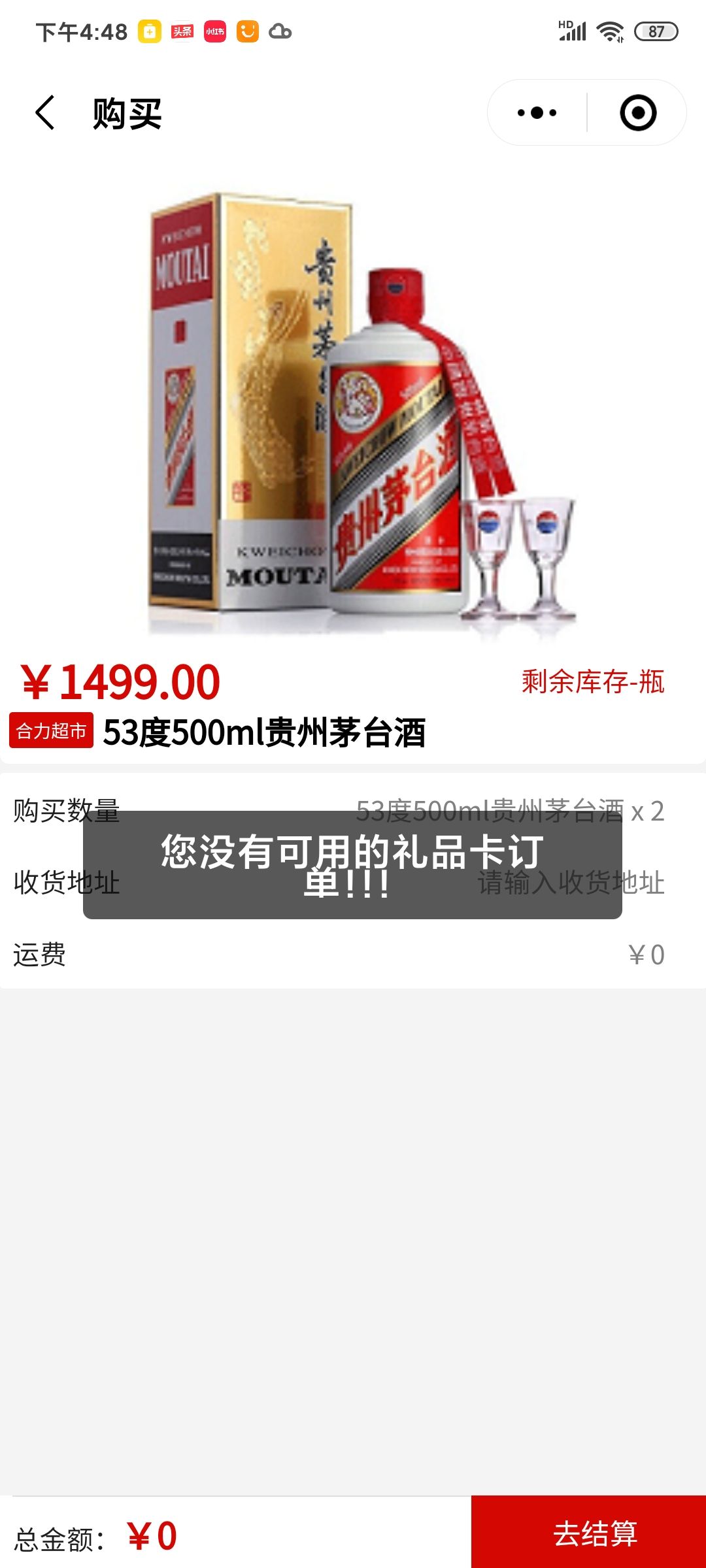Go back from the 购买 page
The image size is (706, 1568).
tap(44, 113)
